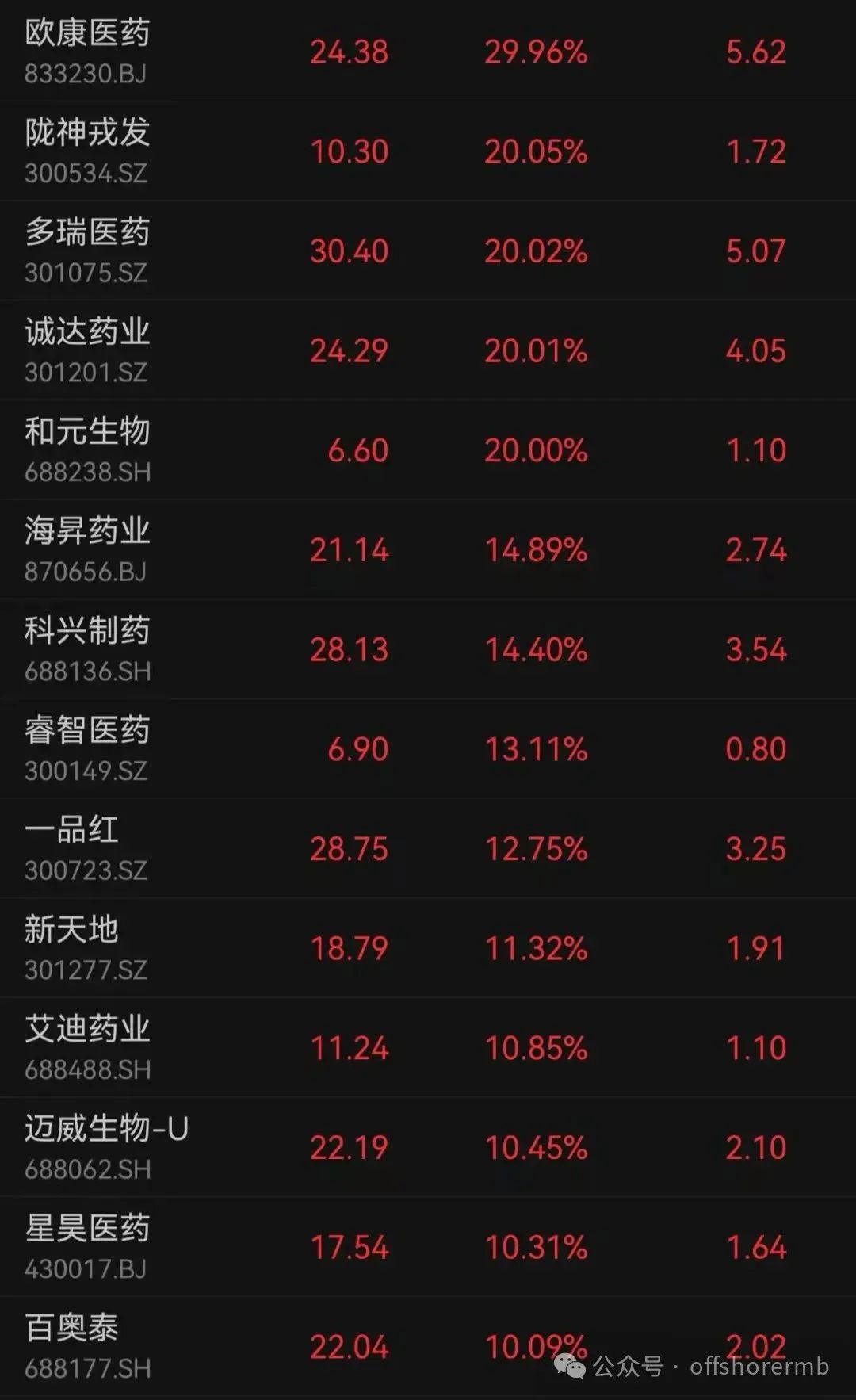Click the price 28.75 for 一品红

click(349, 847)
